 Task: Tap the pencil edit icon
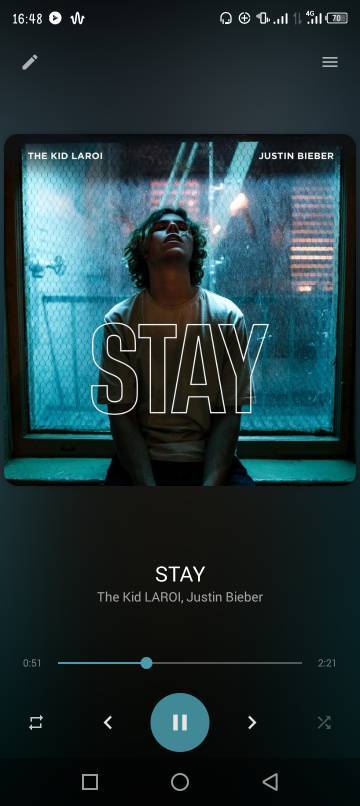[30, 62]
